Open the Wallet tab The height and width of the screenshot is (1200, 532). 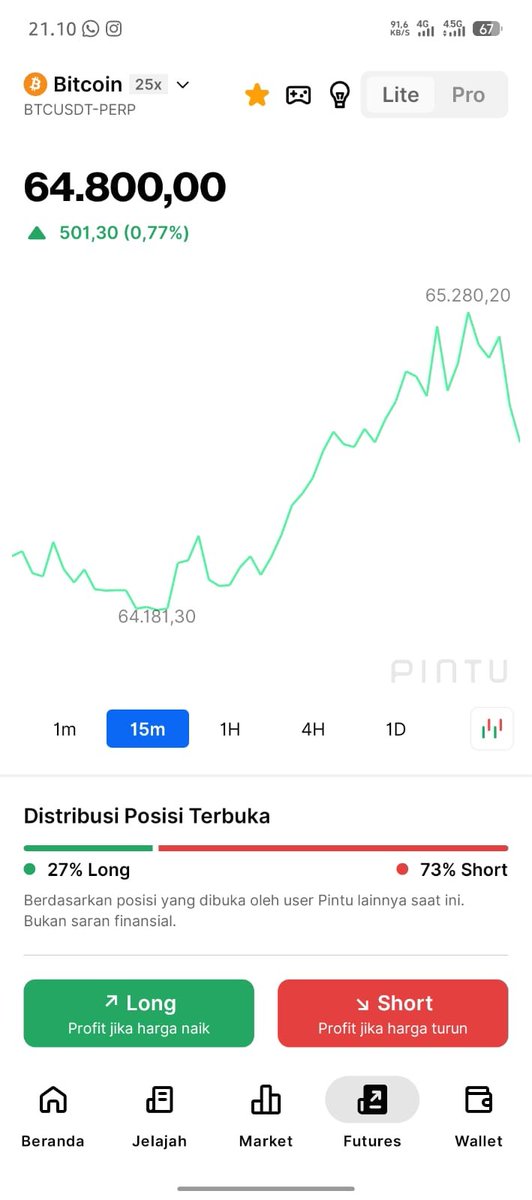coord(479,1116)
